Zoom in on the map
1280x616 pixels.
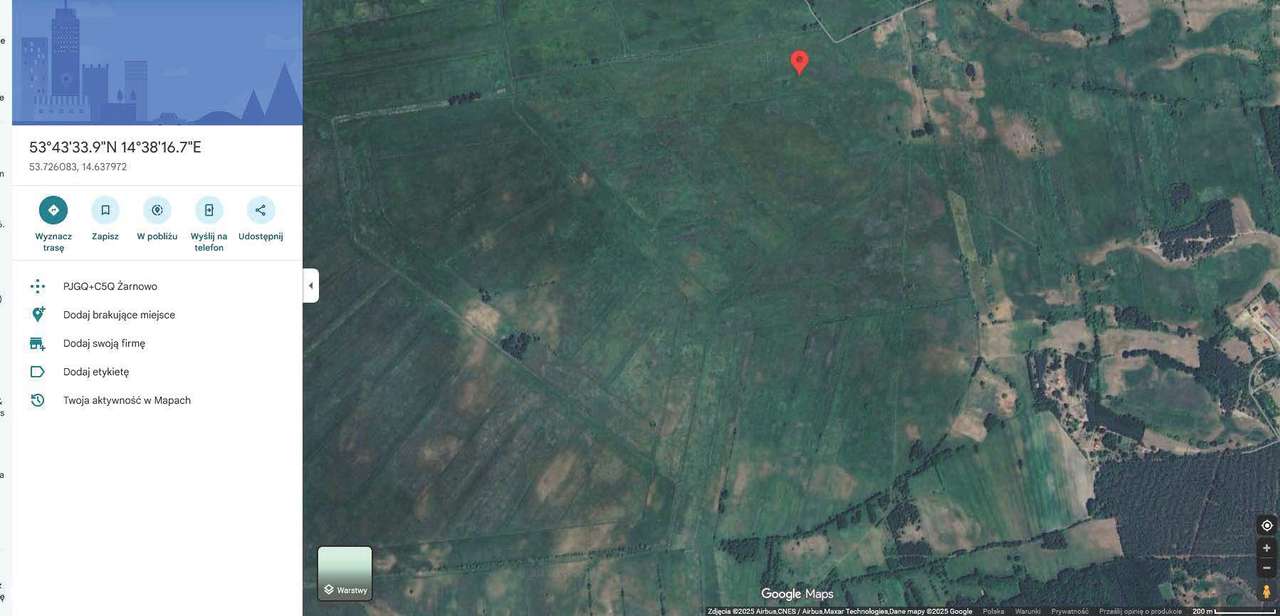pyautogui.click(x=1267, y=548)
